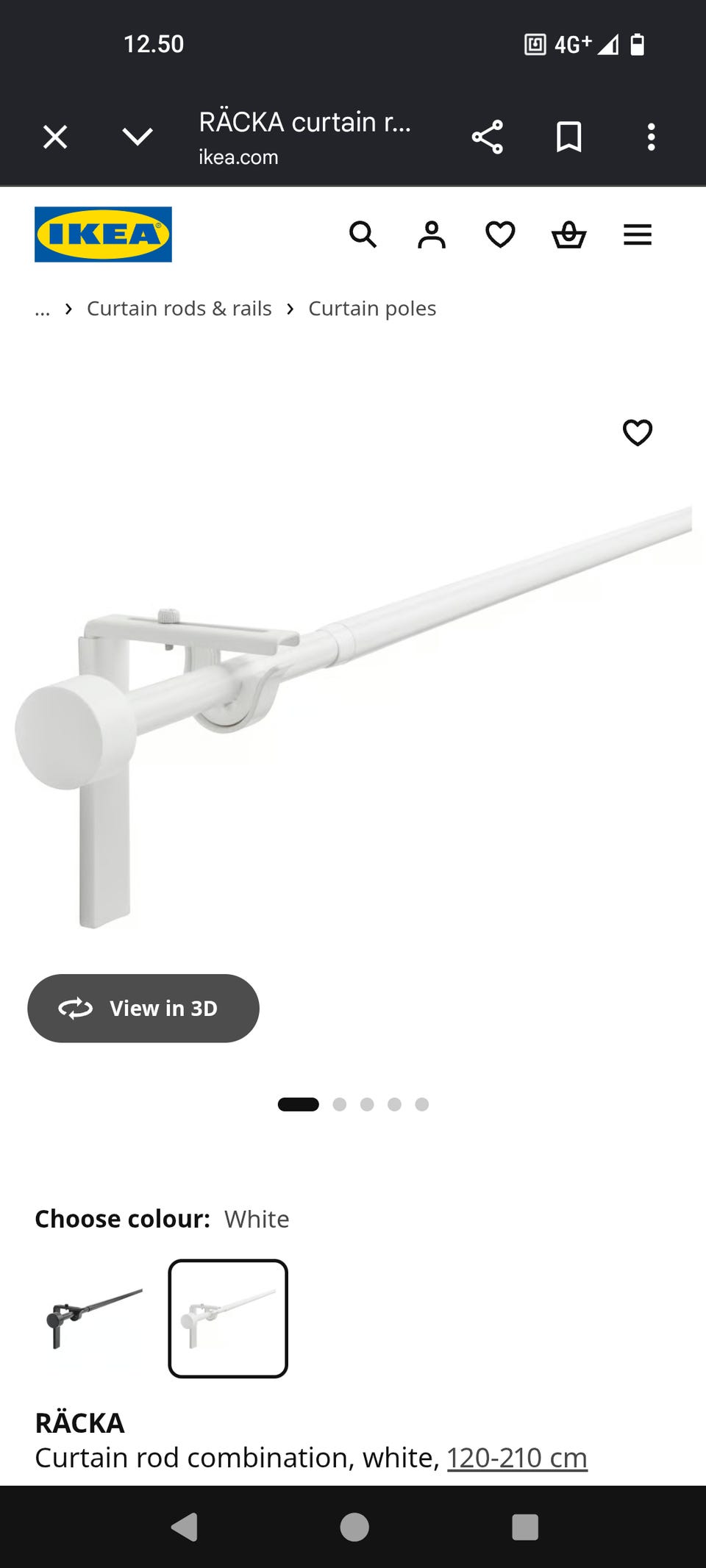The image size is (706, 1568).
Task: Open the shopping basket
Action: 569,235
